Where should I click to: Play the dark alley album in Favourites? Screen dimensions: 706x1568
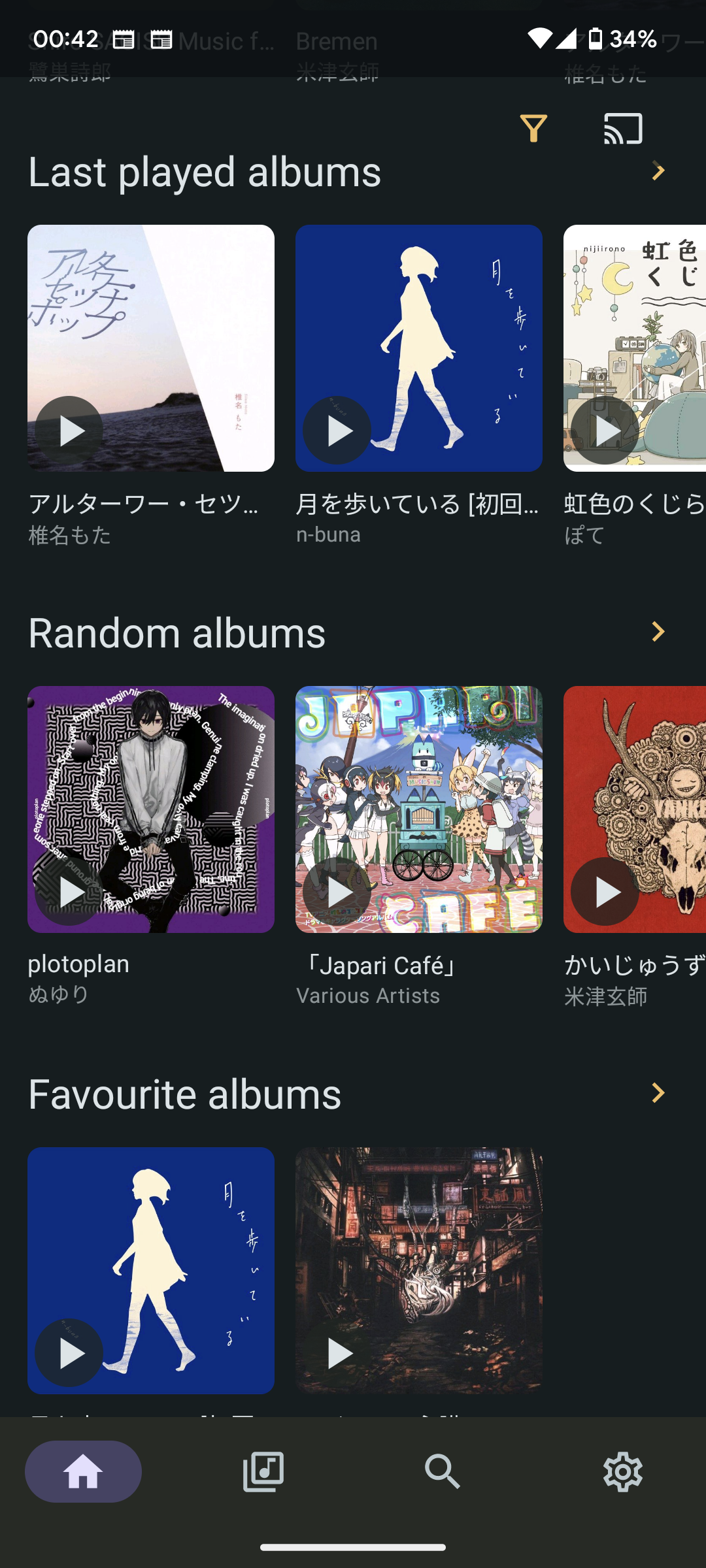[x=337, y=1353]
